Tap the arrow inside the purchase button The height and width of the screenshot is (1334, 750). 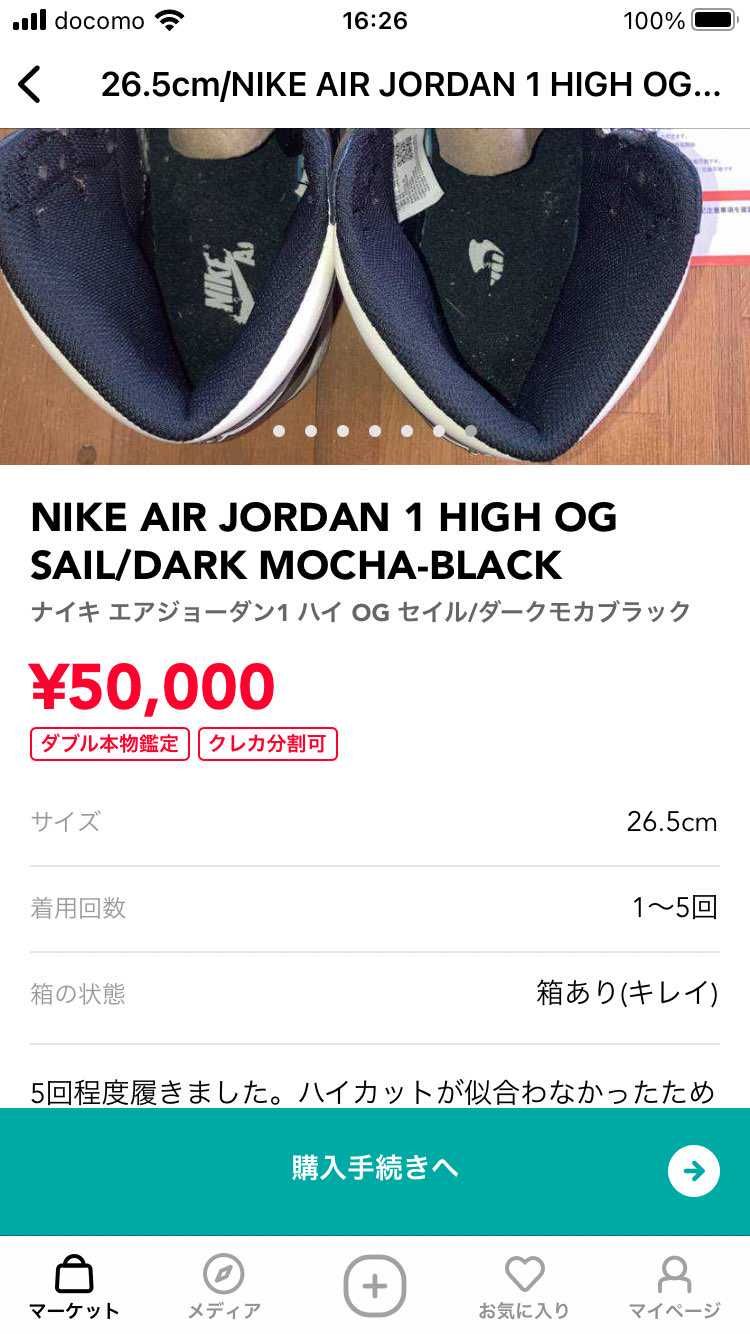point(694,1170)
